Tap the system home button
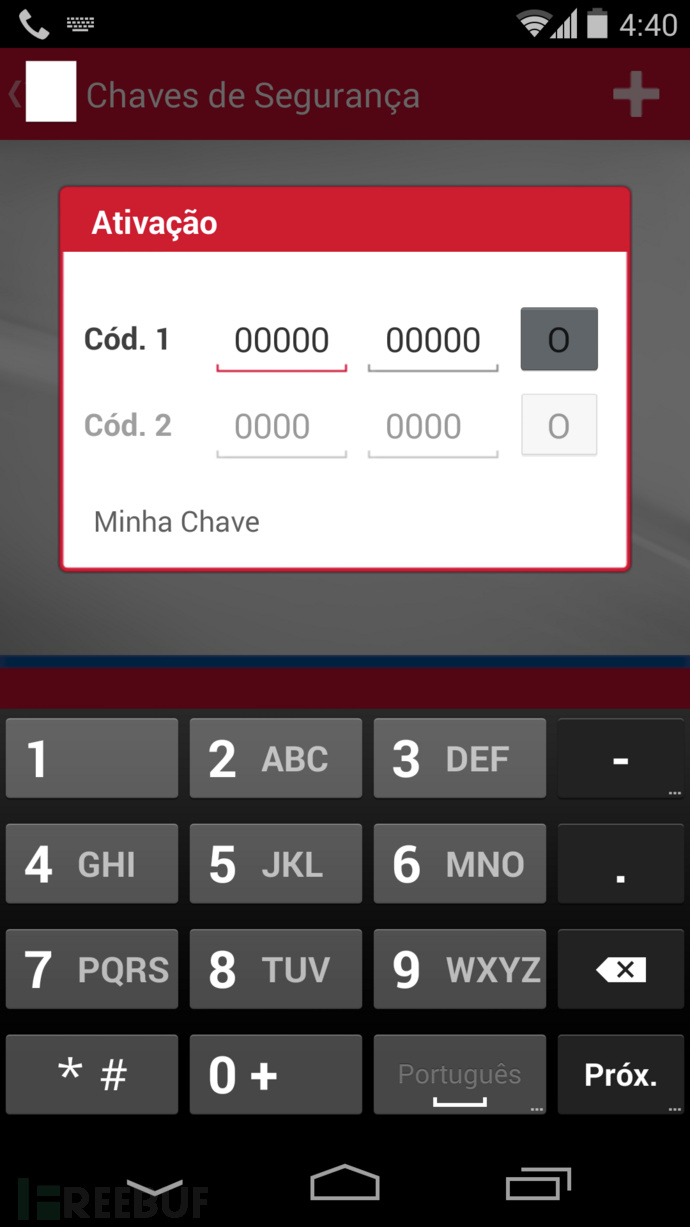The width and height of the screenshot is (690, 1227). [345, 1183]
